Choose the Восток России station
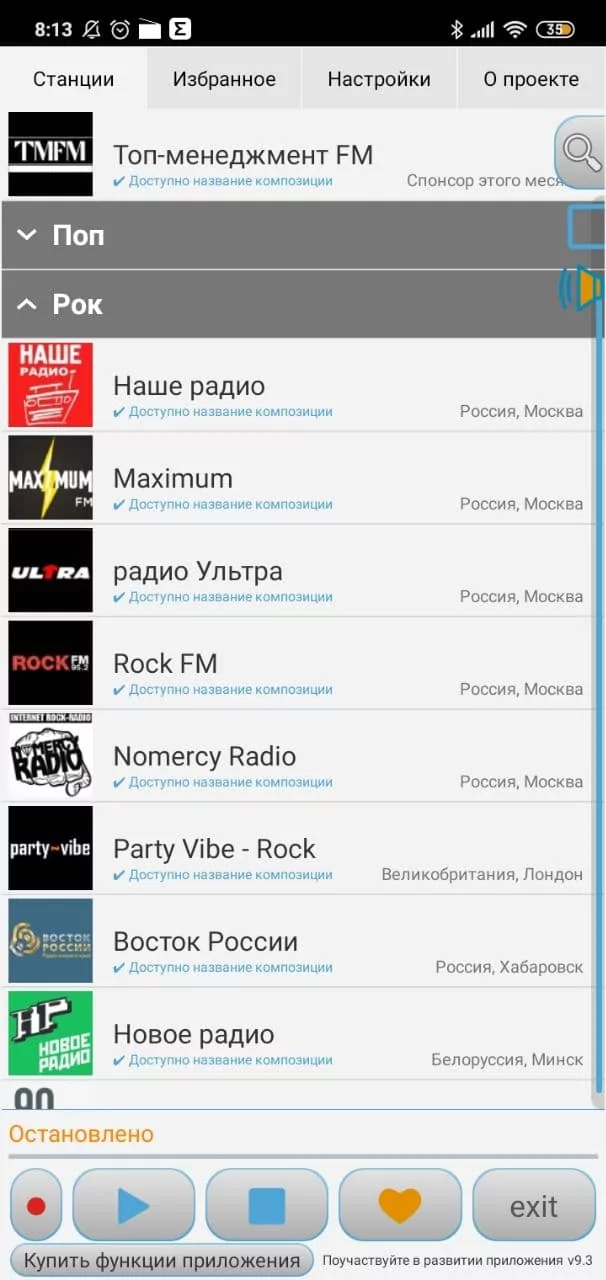This screenshot has width=606, height=1280. click(298, 941)
